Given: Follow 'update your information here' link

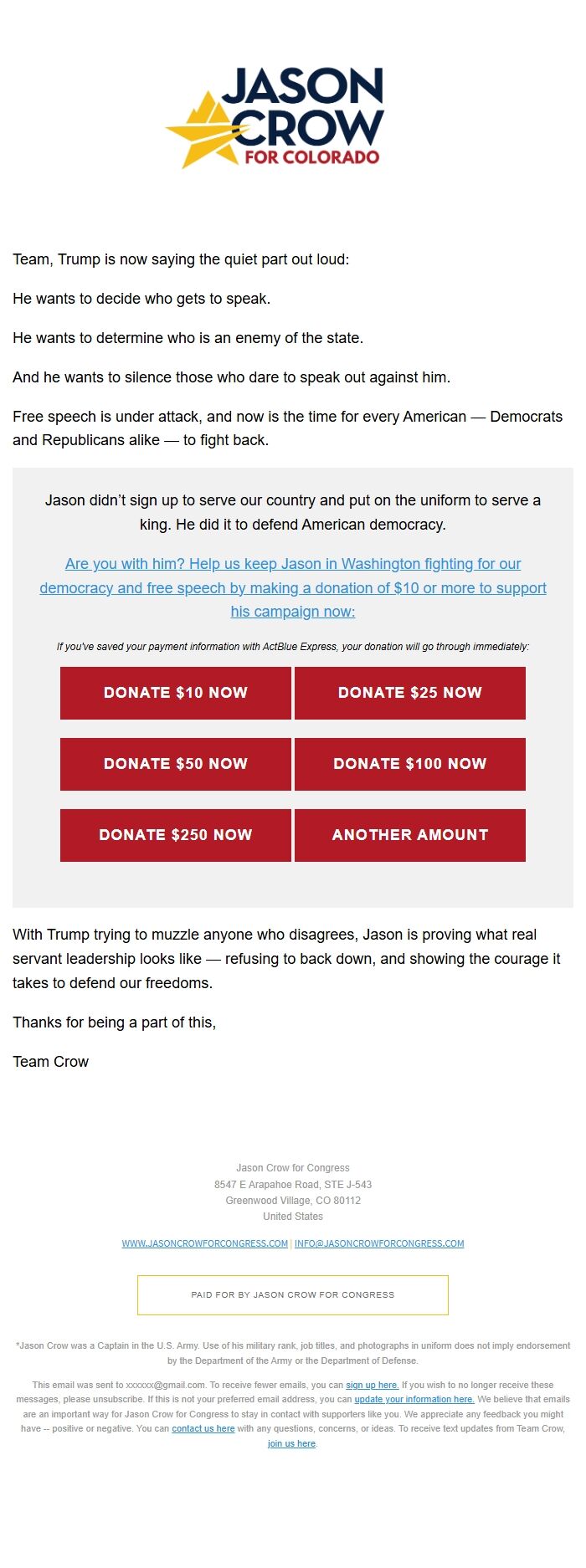Looking at the screenshot, I should (414, 1399).
